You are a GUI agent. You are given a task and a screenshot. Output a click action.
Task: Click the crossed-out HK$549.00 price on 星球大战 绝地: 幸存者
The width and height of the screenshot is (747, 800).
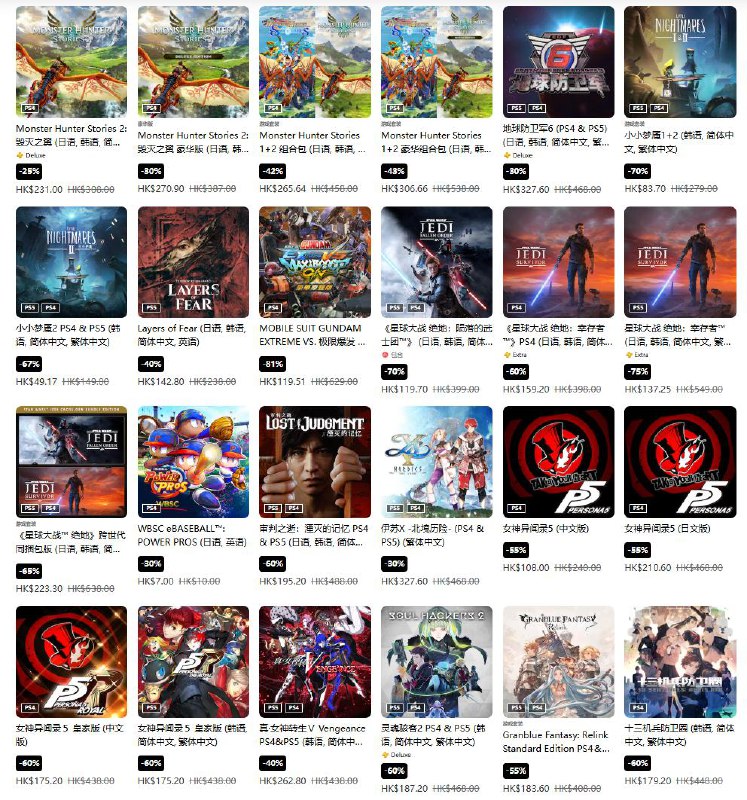700,387
